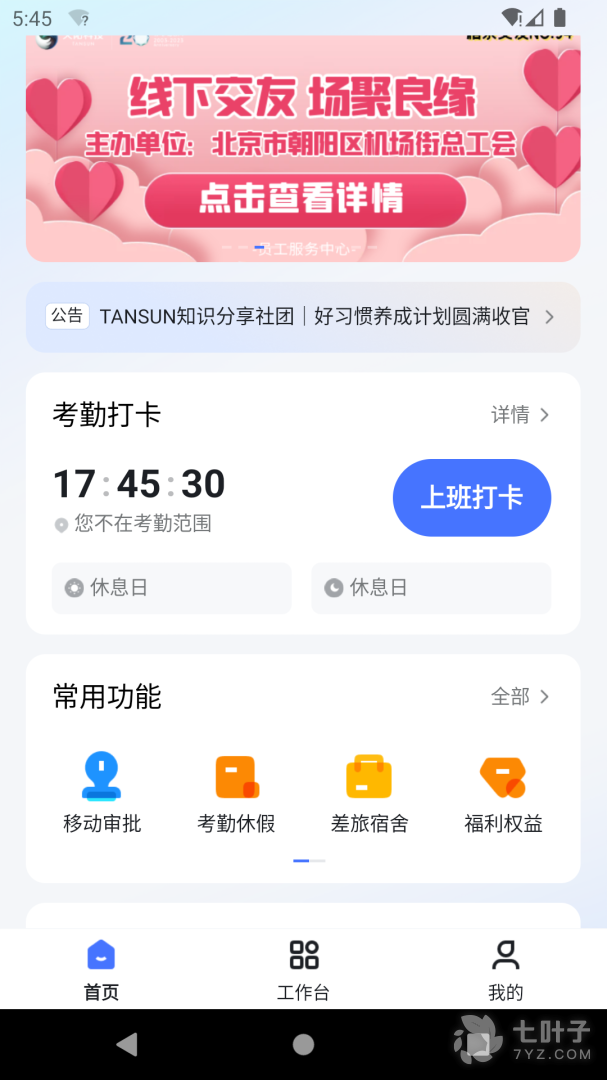View 考勤打卡 详情
This screenshot has width=607, height=1080.
520,415
